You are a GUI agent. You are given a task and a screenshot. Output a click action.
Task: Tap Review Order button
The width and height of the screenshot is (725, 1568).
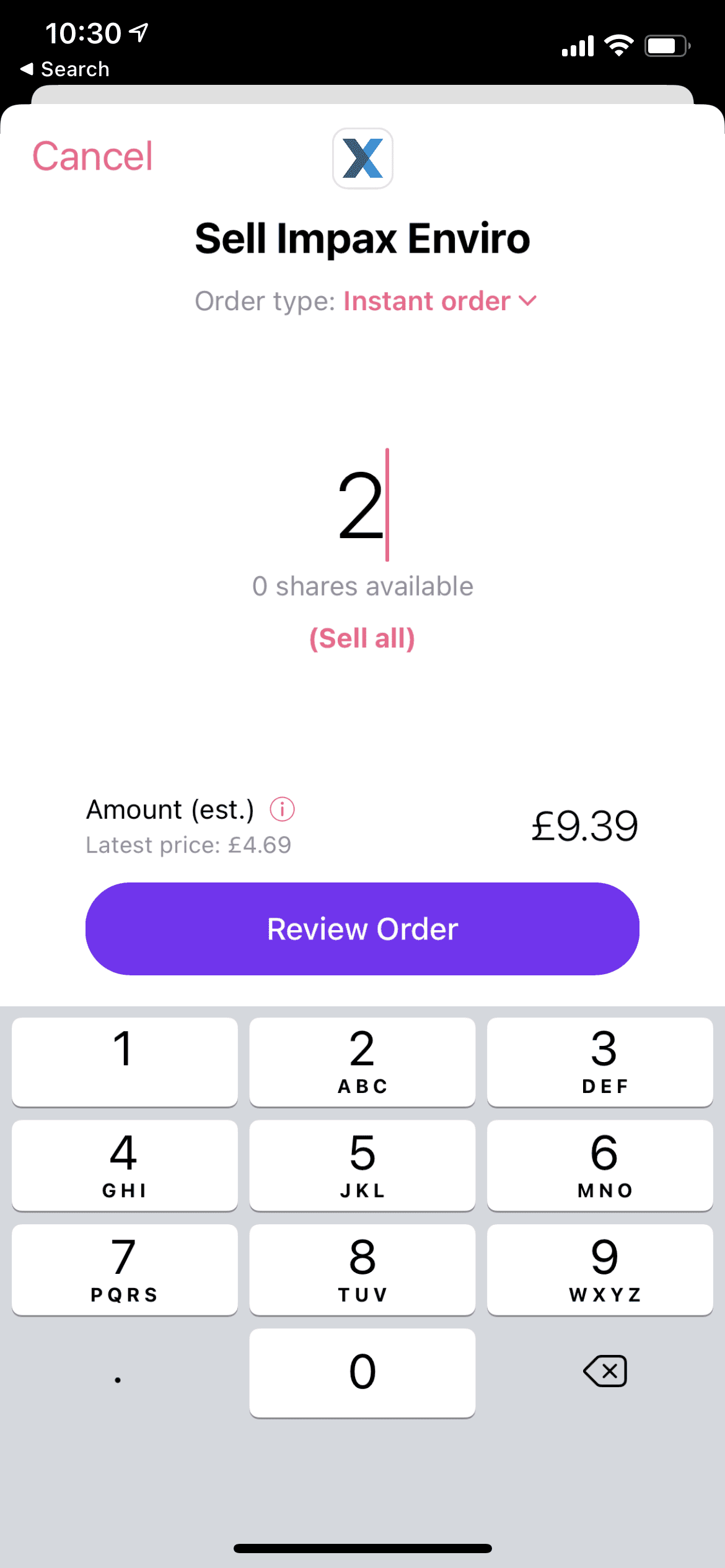tap(362, 928)
